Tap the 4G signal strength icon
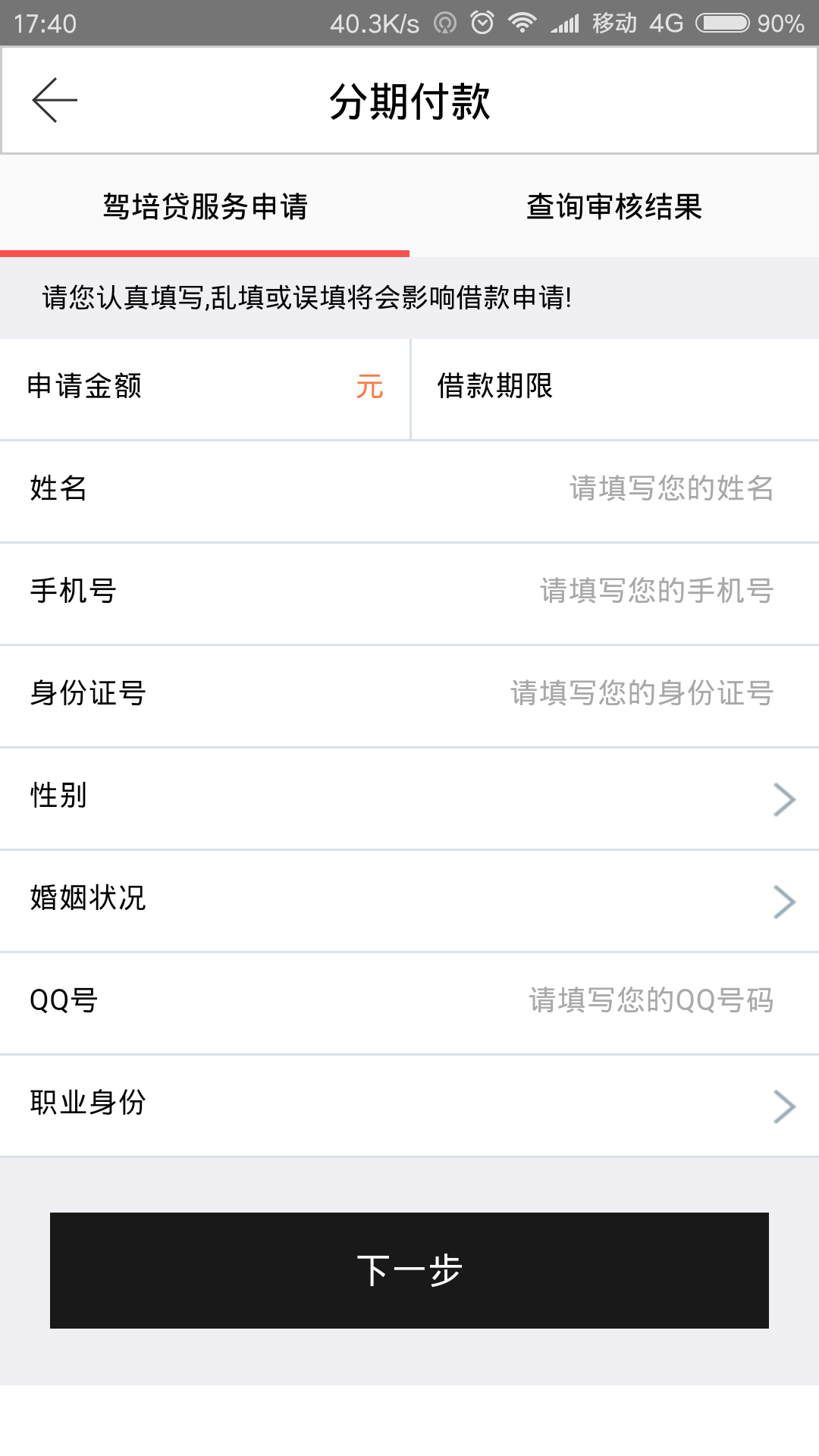Screen dimensions: 819x1456 (566, 22)
